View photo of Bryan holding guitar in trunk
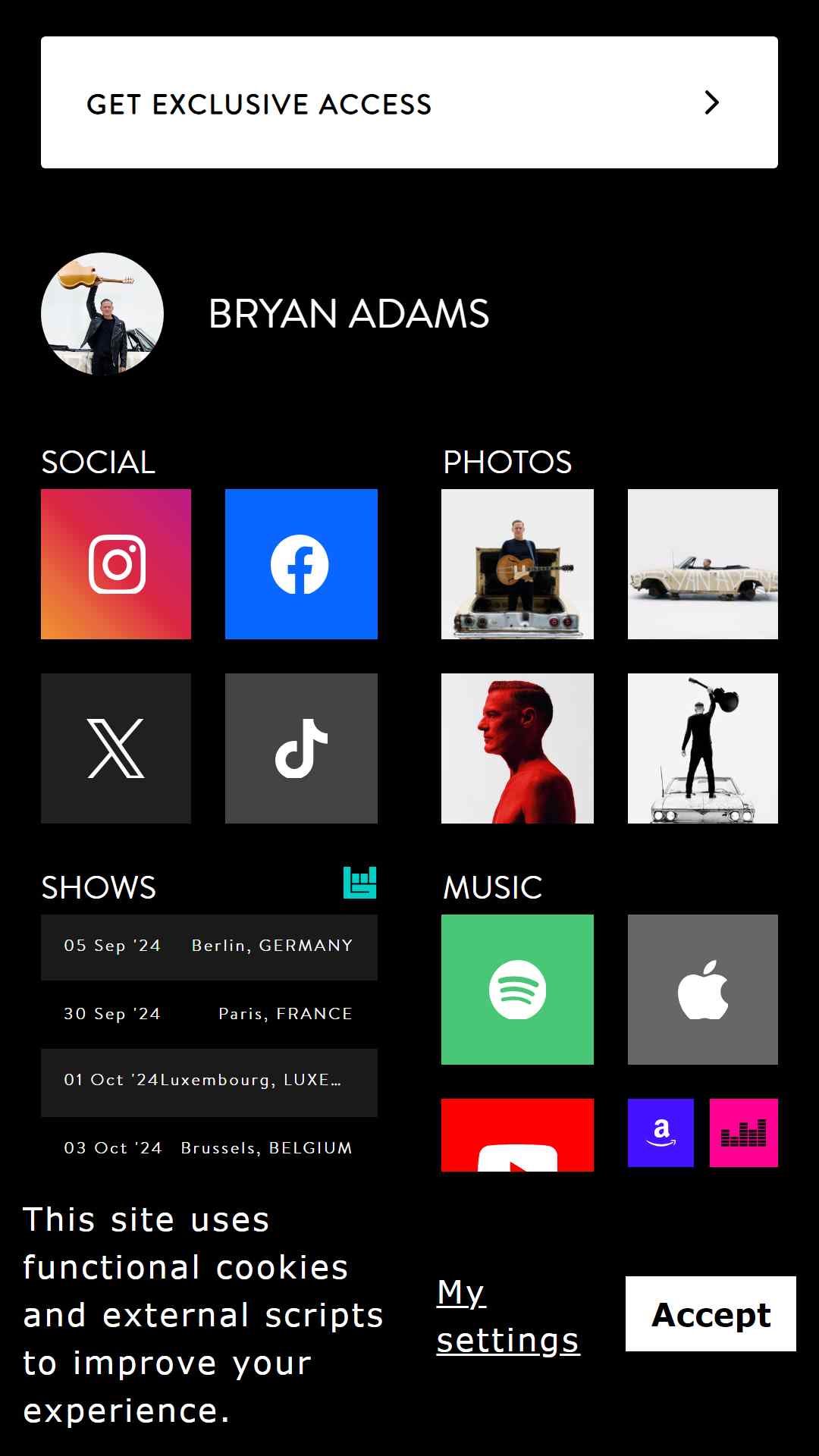Viewport: 819px width, 1456px height. tap(517, 564)
